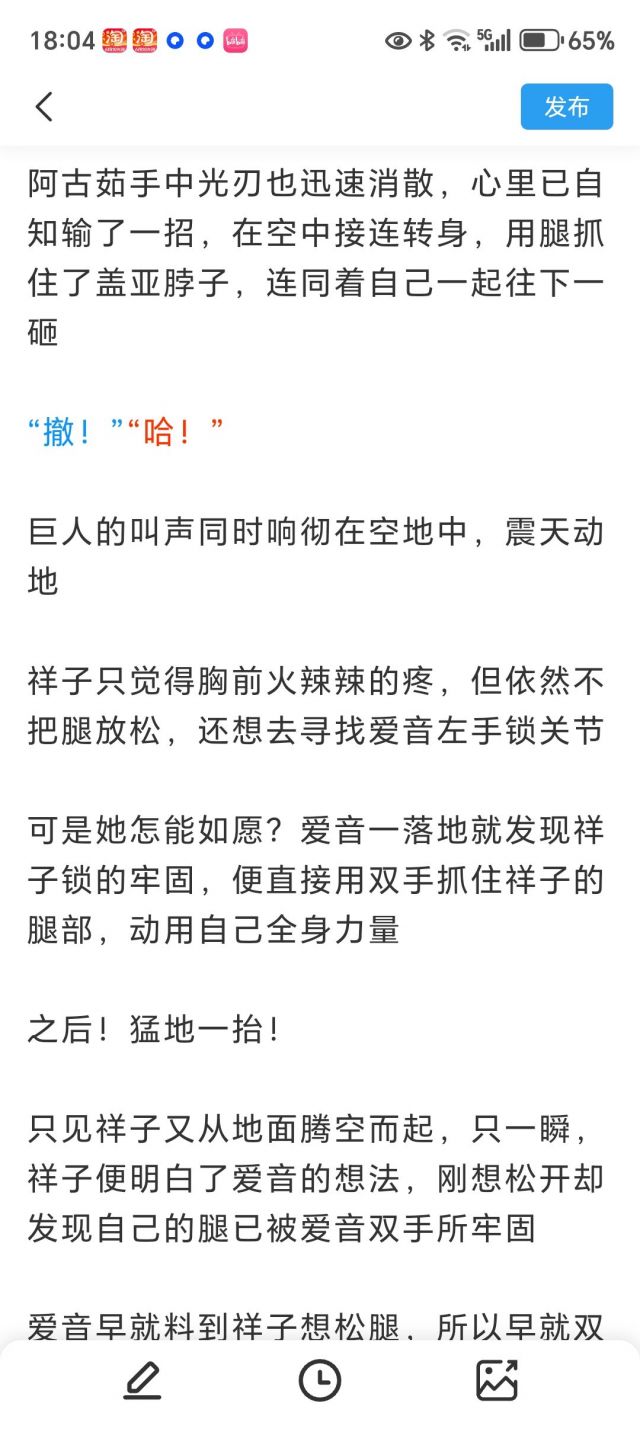This screenshot has height=1429, width=640.
Task: Tap the 发布 publish button
Action: point(567,107)
